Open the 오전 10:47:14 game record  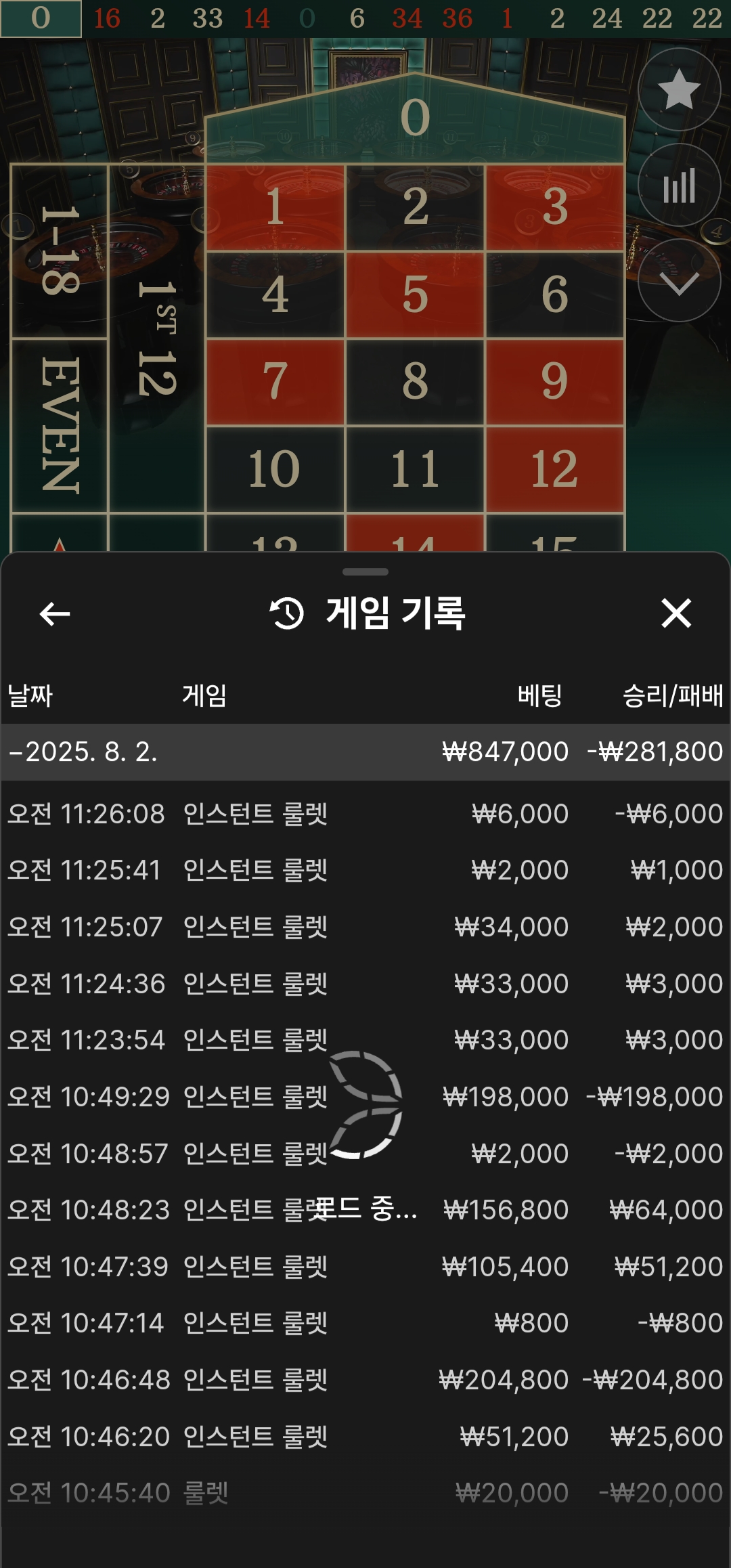coord(365,1323)
